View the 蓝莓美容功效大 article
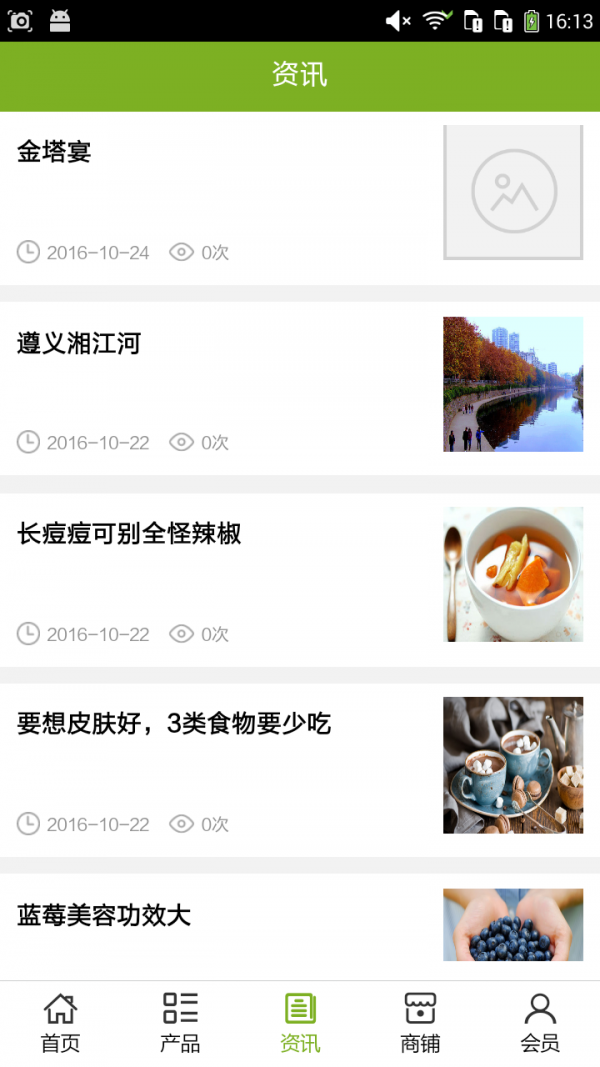The image size is (600, 1067). 104,915
